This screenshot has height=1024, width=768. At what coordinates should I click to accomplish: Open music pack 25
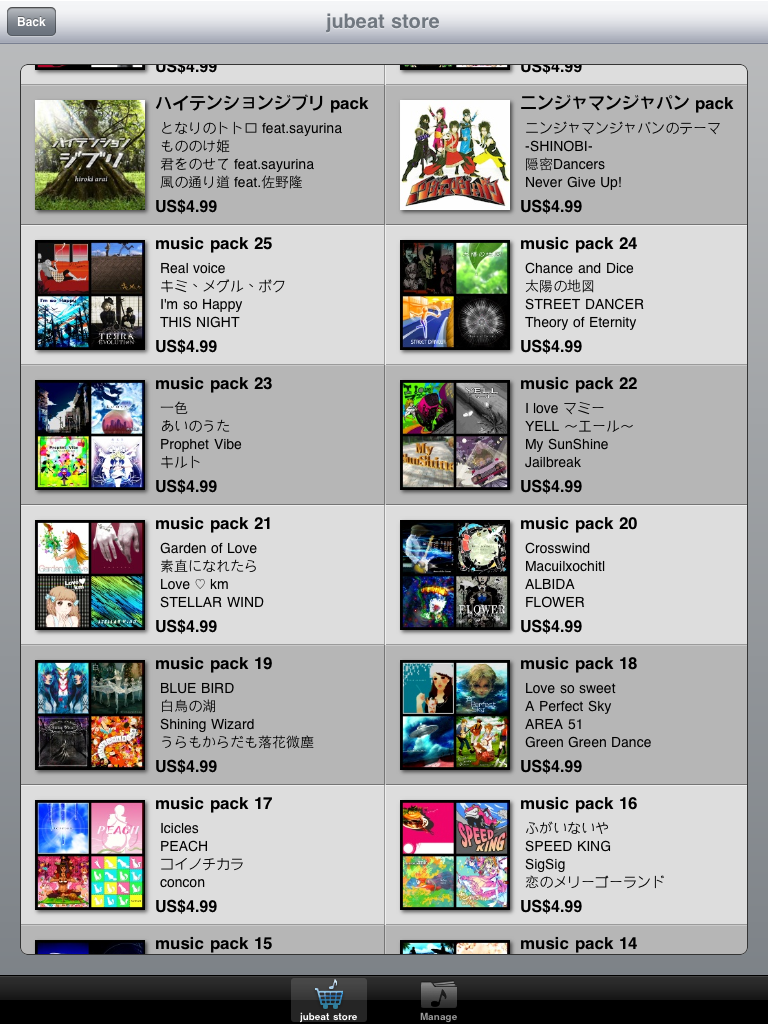pos(203,295)
